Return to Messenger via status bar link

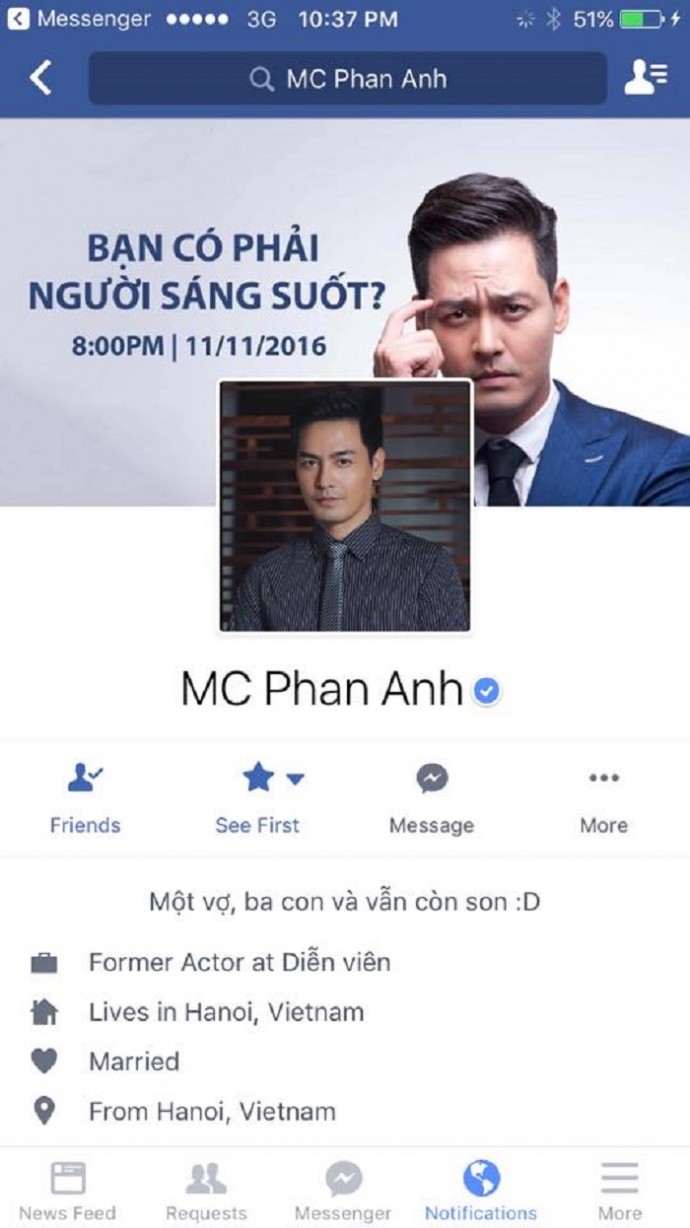coord(78,19)
